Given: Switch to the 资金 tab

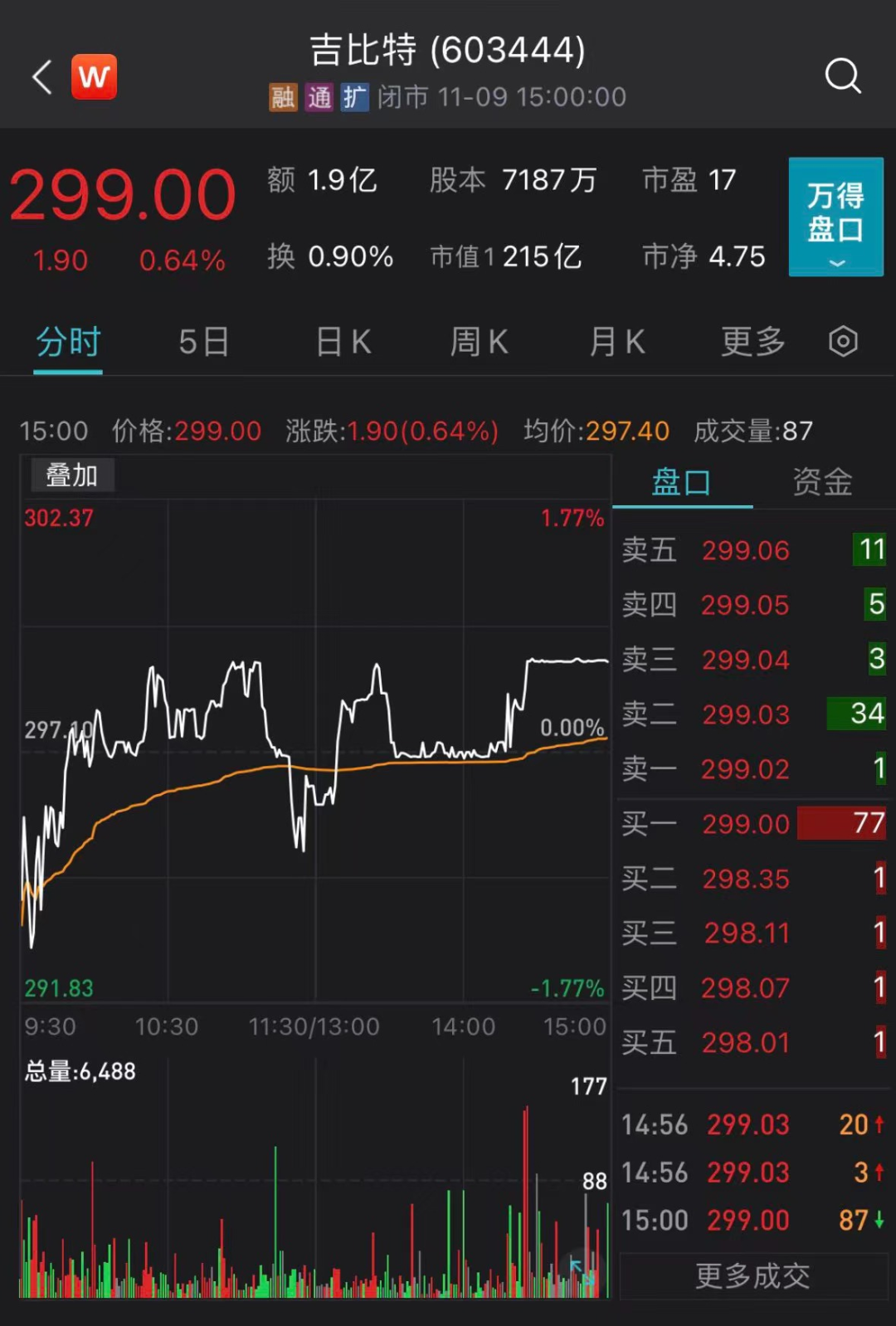Looking at the screenshot, I should 822,482.
